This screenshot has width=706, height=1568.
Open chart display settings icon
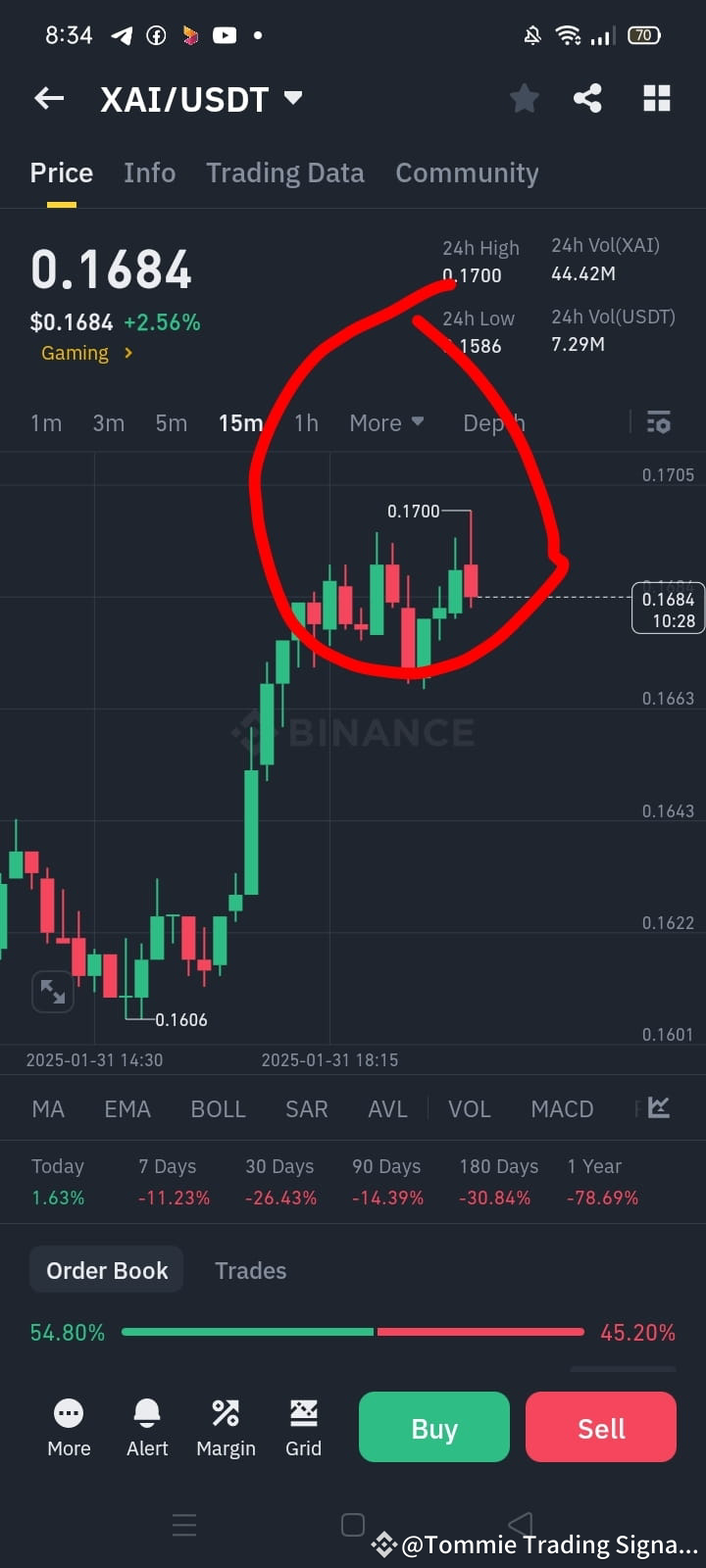[x=658, y=422]
